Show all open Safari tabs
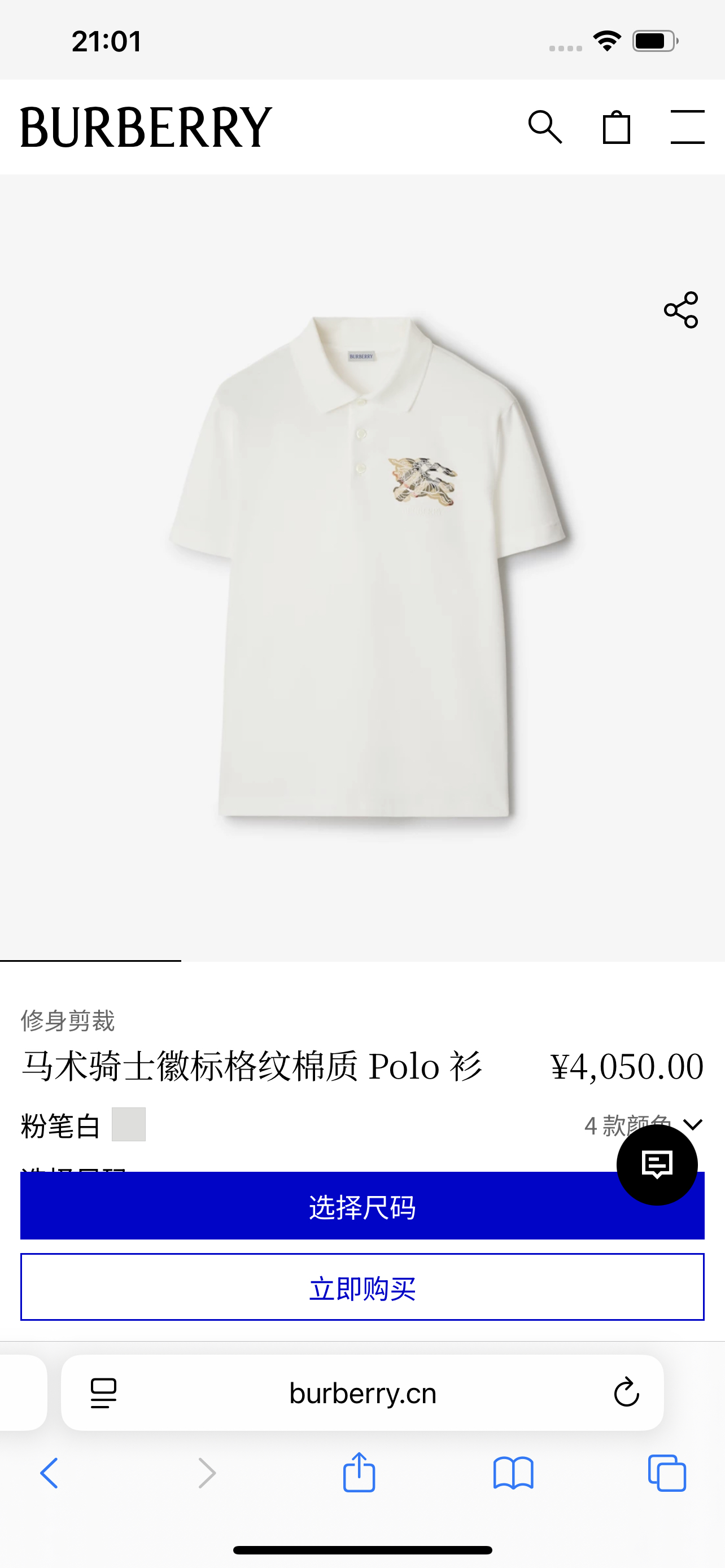 point(667,1473)
